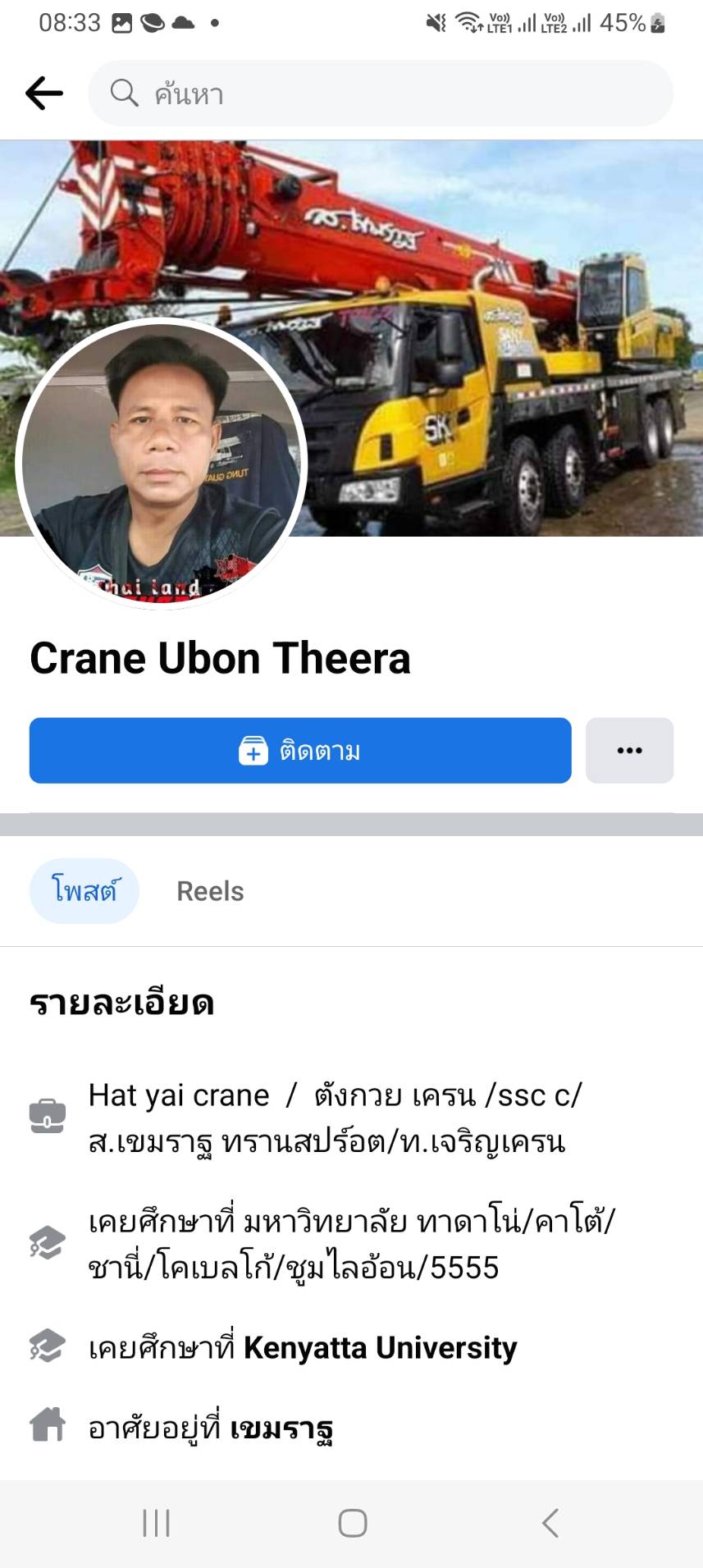This screenshot has height=1568, width=703.
Task: Switch to the Reels tab
Action: pos(211,891)
